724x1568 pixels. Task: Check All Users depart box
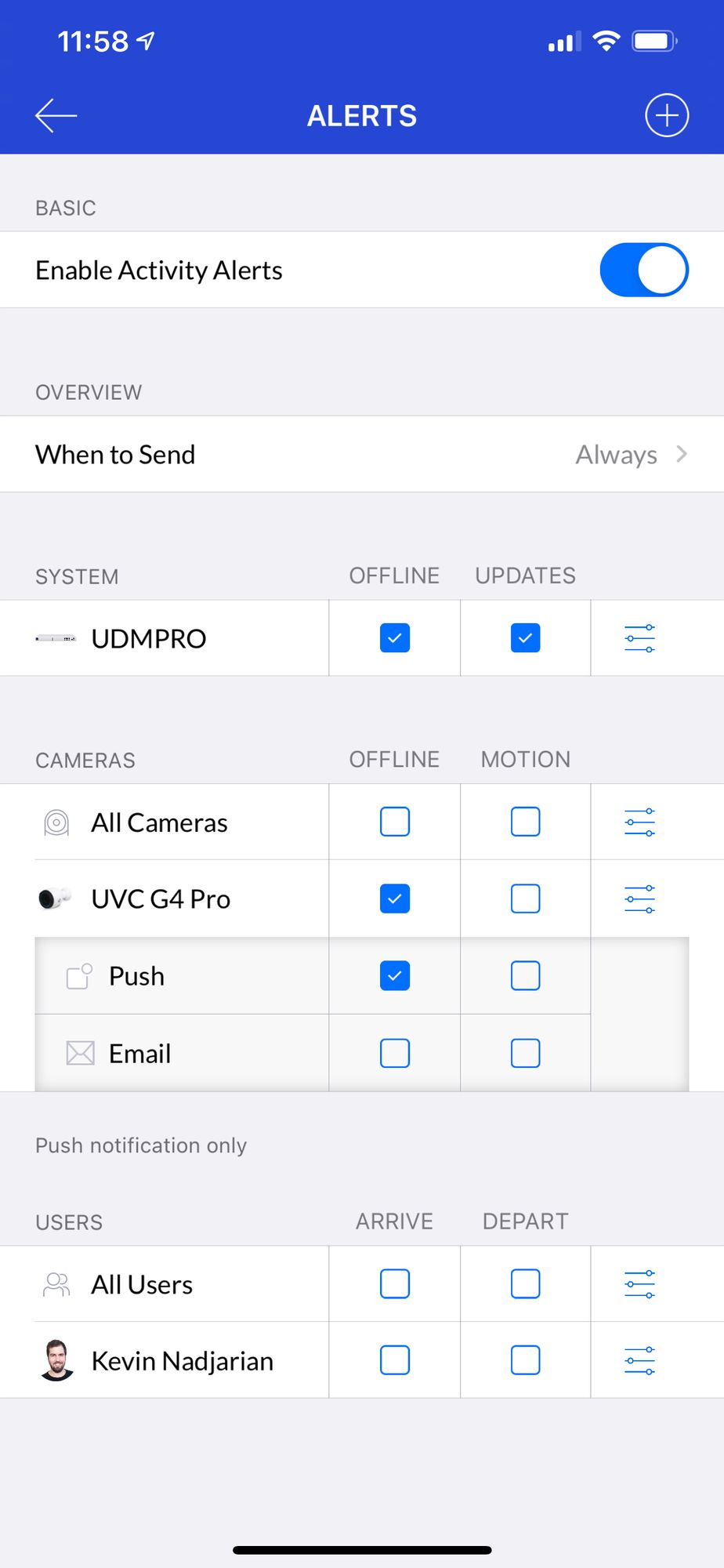point(525,1284)
